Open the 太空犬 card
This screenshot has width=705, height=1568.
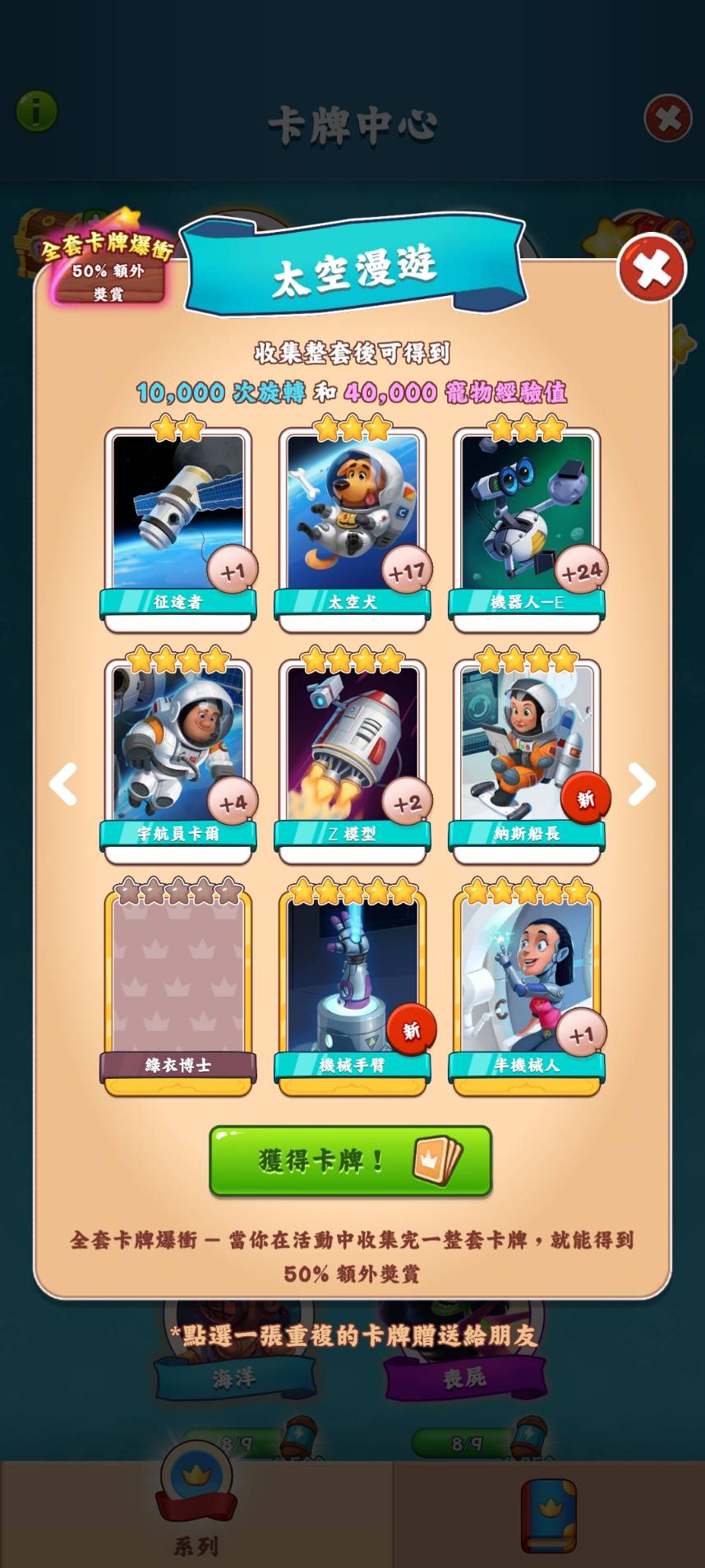[352, 530]
